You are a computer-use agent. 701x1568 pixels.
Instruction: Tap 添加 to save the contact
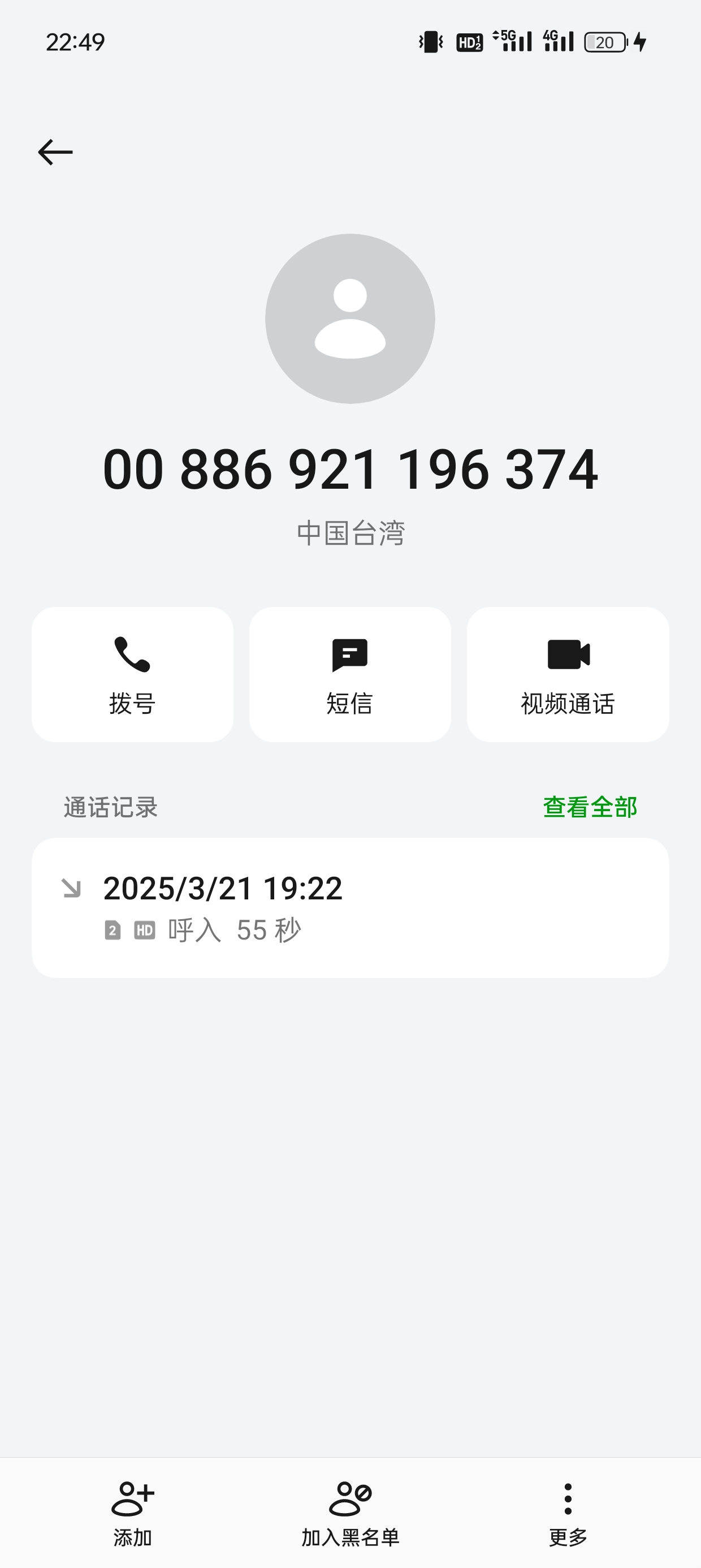point(132,1514)
